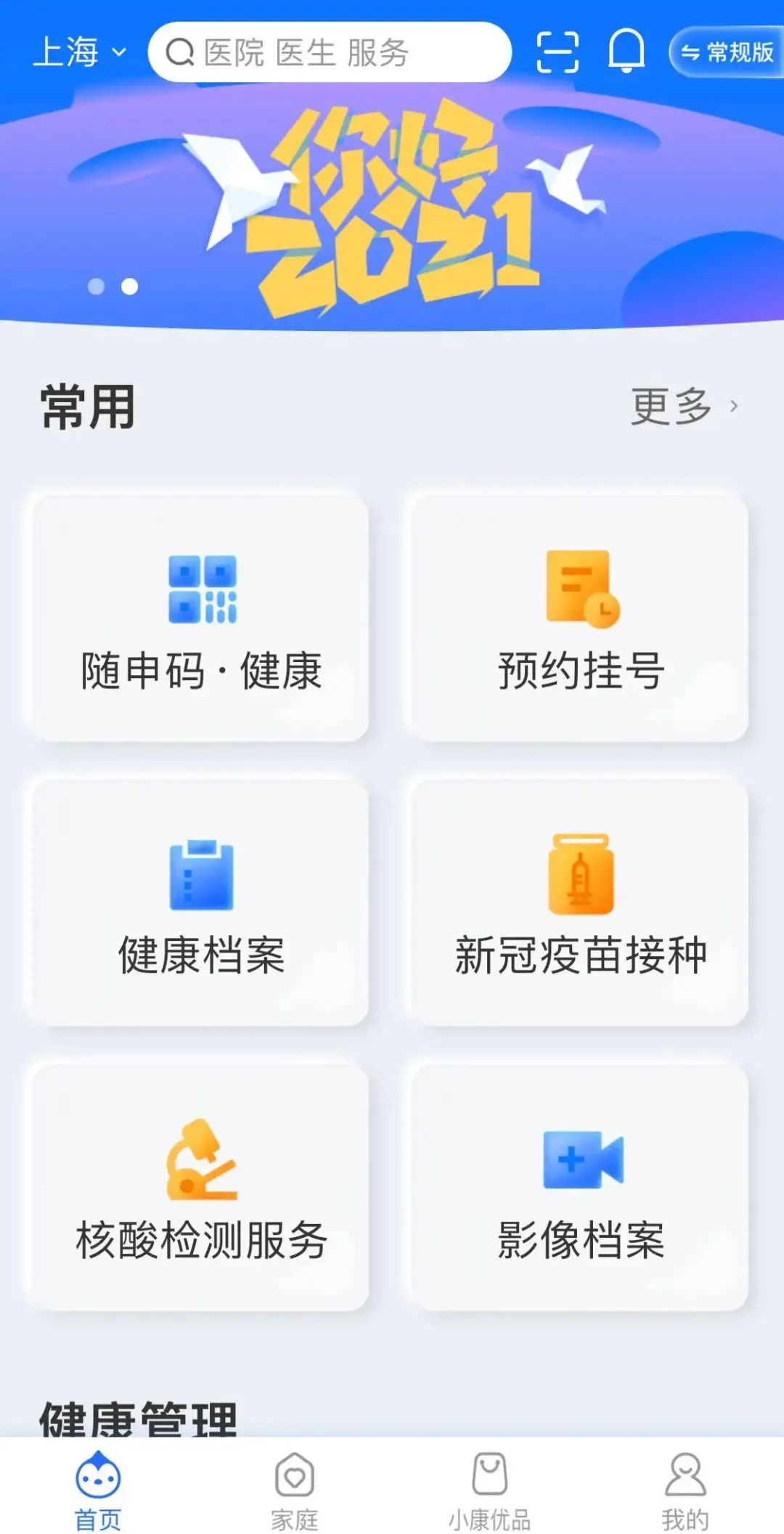This screenshot has height=1534, width=784.
Task: Open the 上海 city selector dropdown
Action: [79, 52]
